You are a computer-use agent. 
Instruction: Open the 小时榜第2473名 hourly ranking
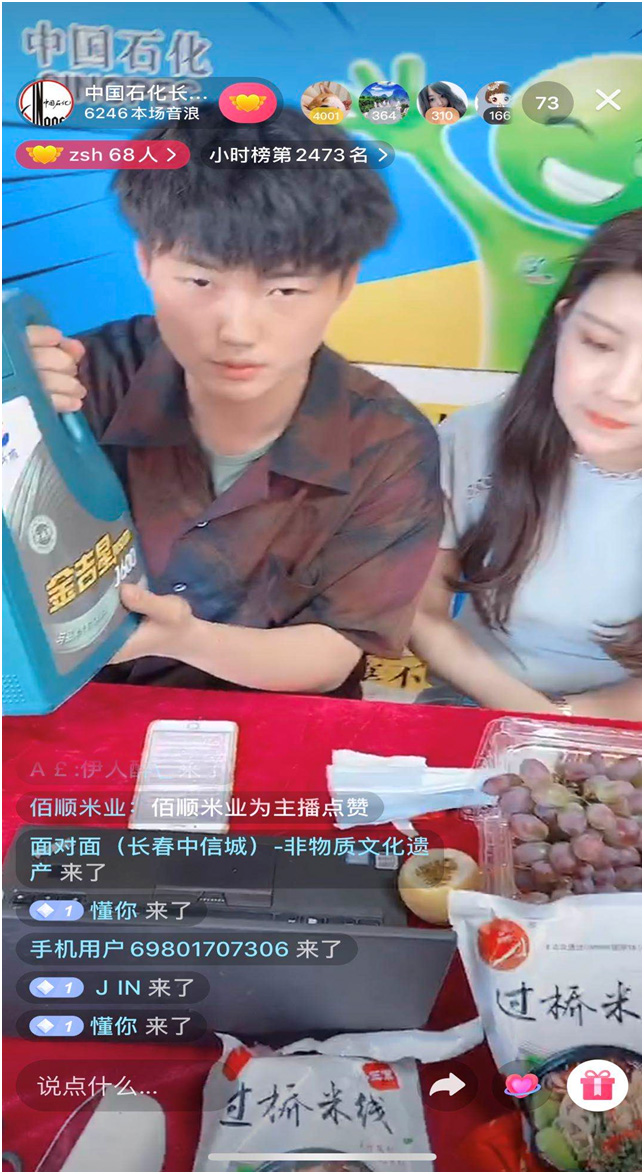[x=298, y=155]
